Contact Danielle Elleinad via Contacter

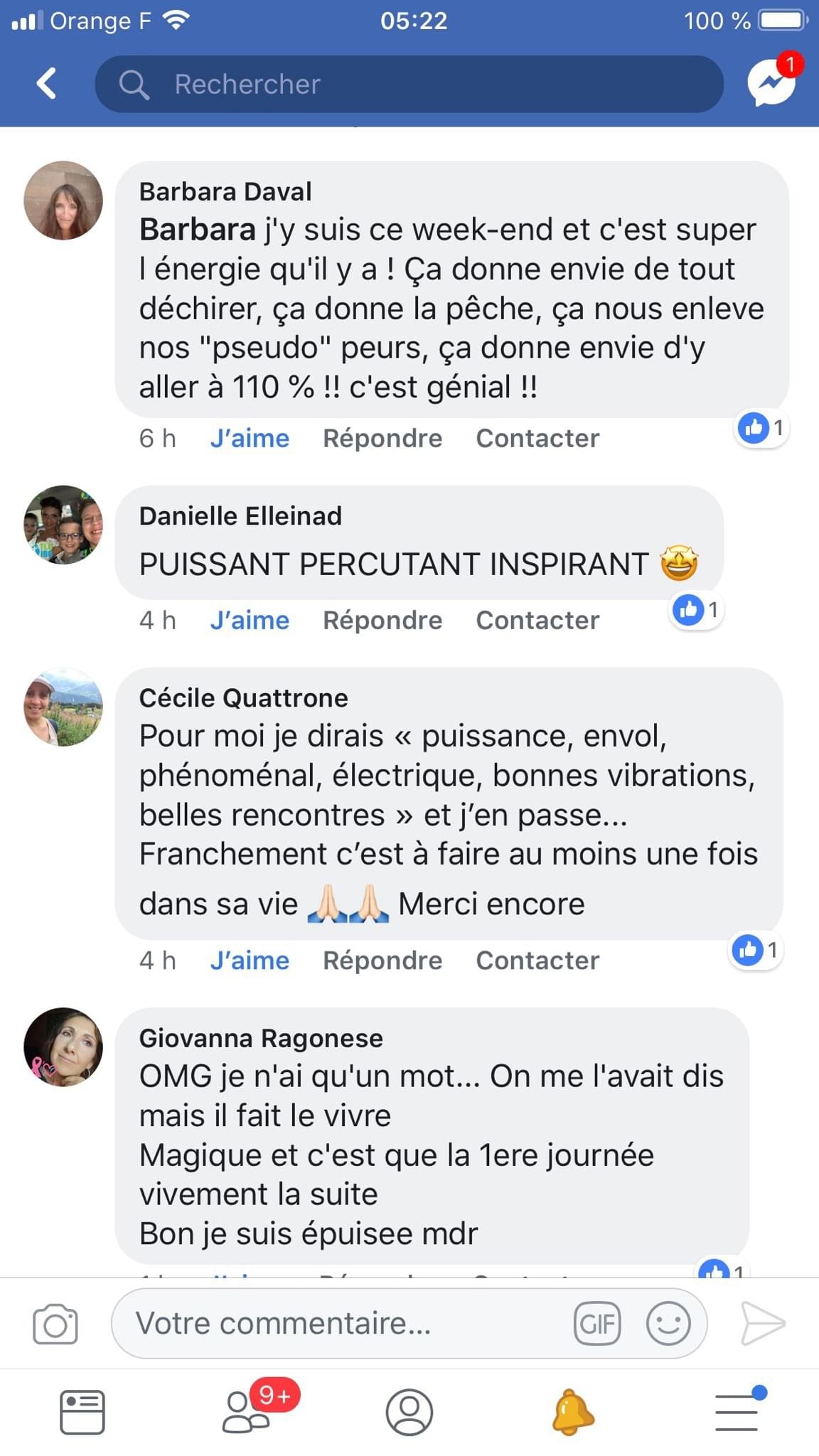click(x=537, y=621)
